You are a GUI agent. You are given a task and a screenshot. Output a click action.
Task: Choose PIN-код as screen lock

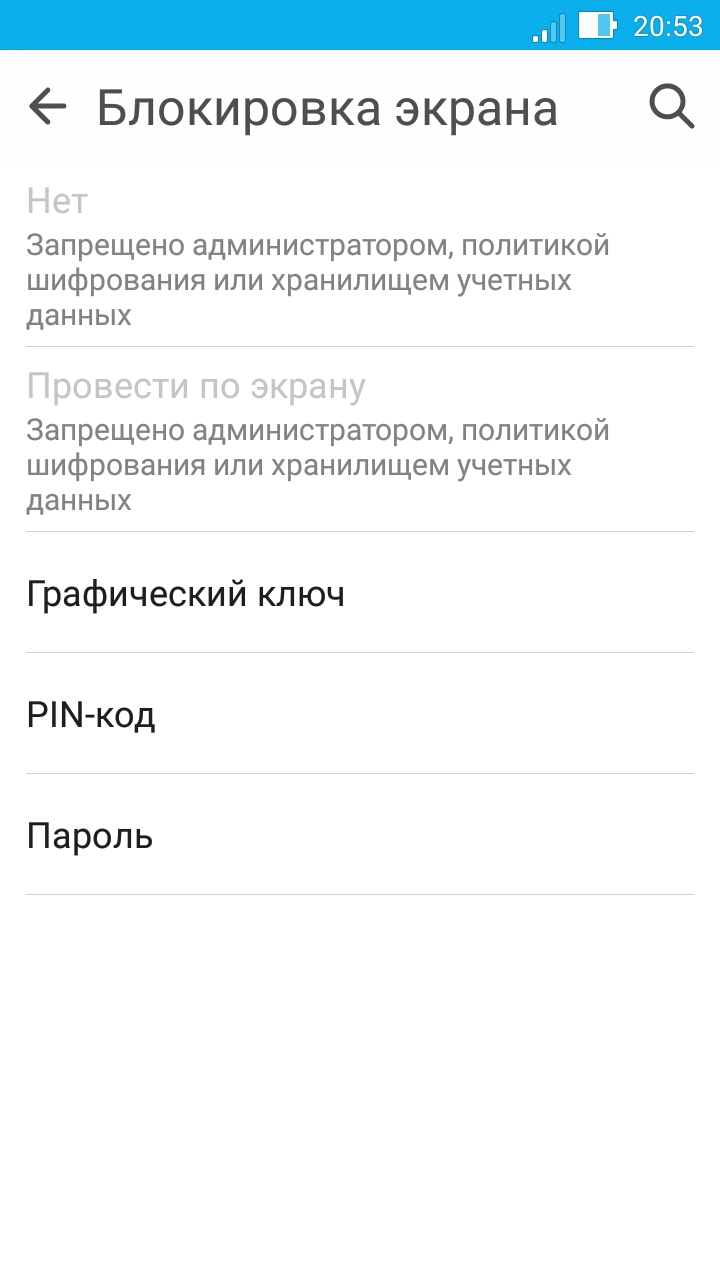pos(360,714)
